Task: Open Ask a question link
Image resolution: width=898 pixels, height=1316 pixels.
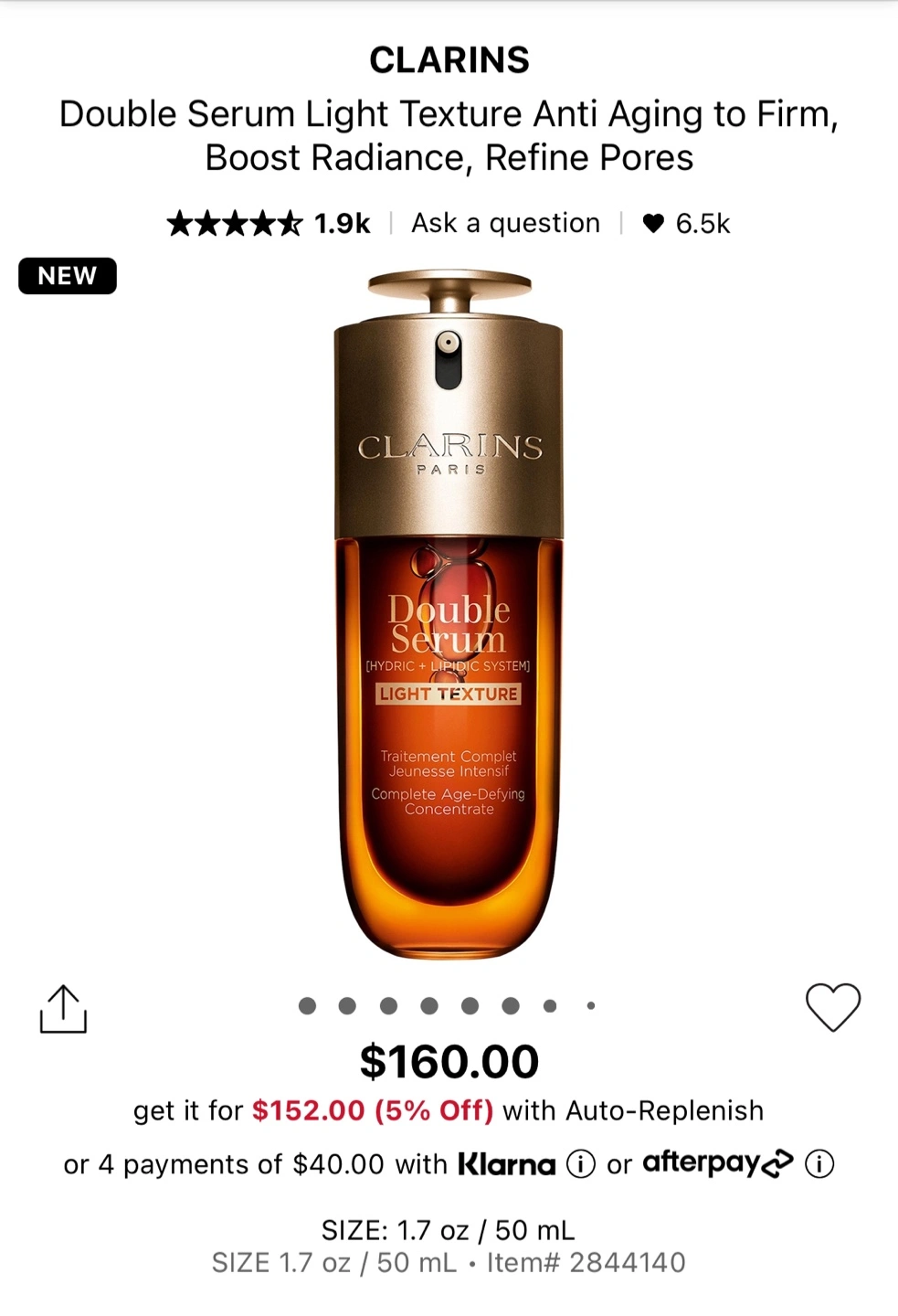Action: pos(505,223)
